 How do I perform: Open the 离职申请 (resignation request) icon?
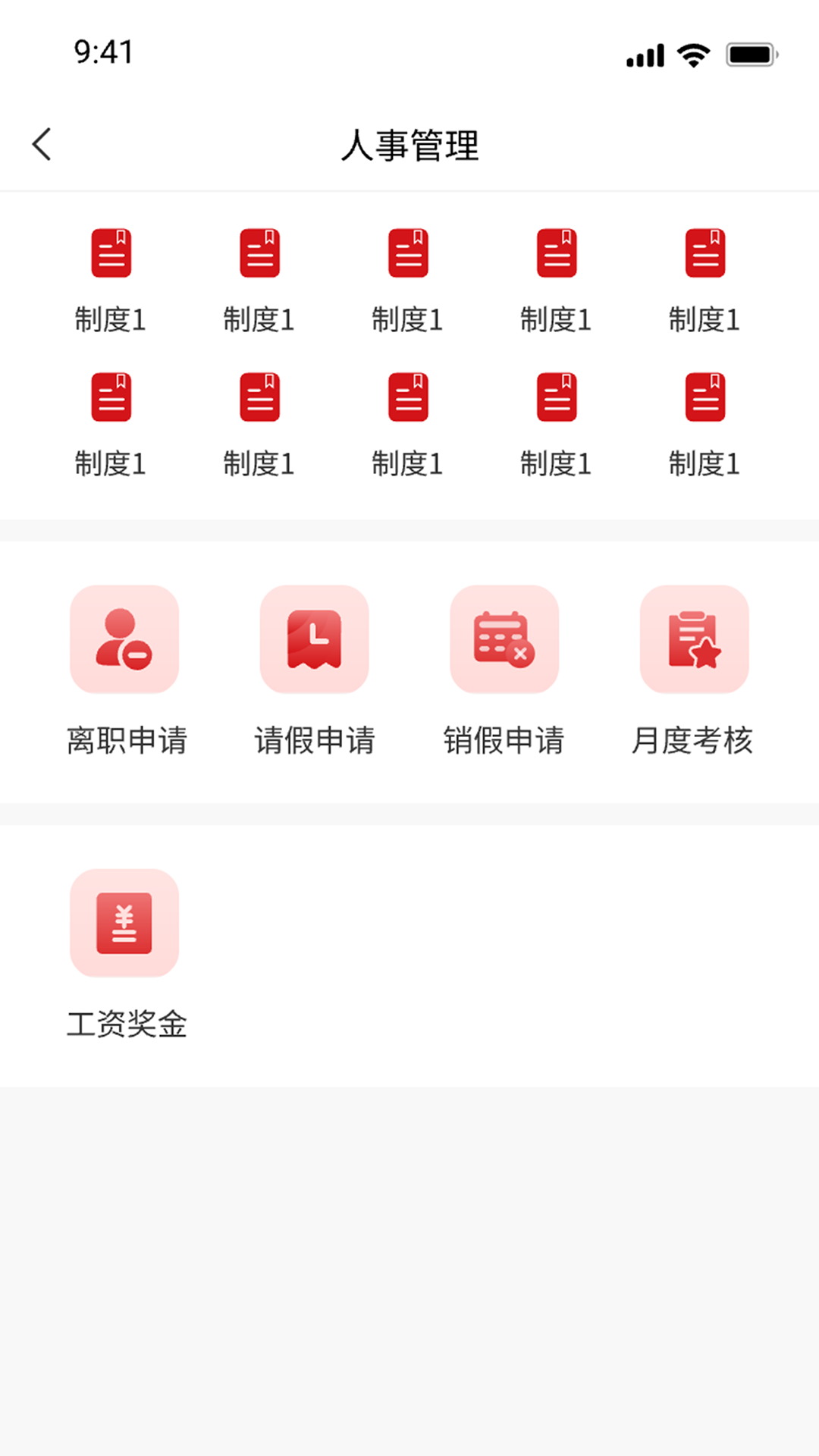124,639
